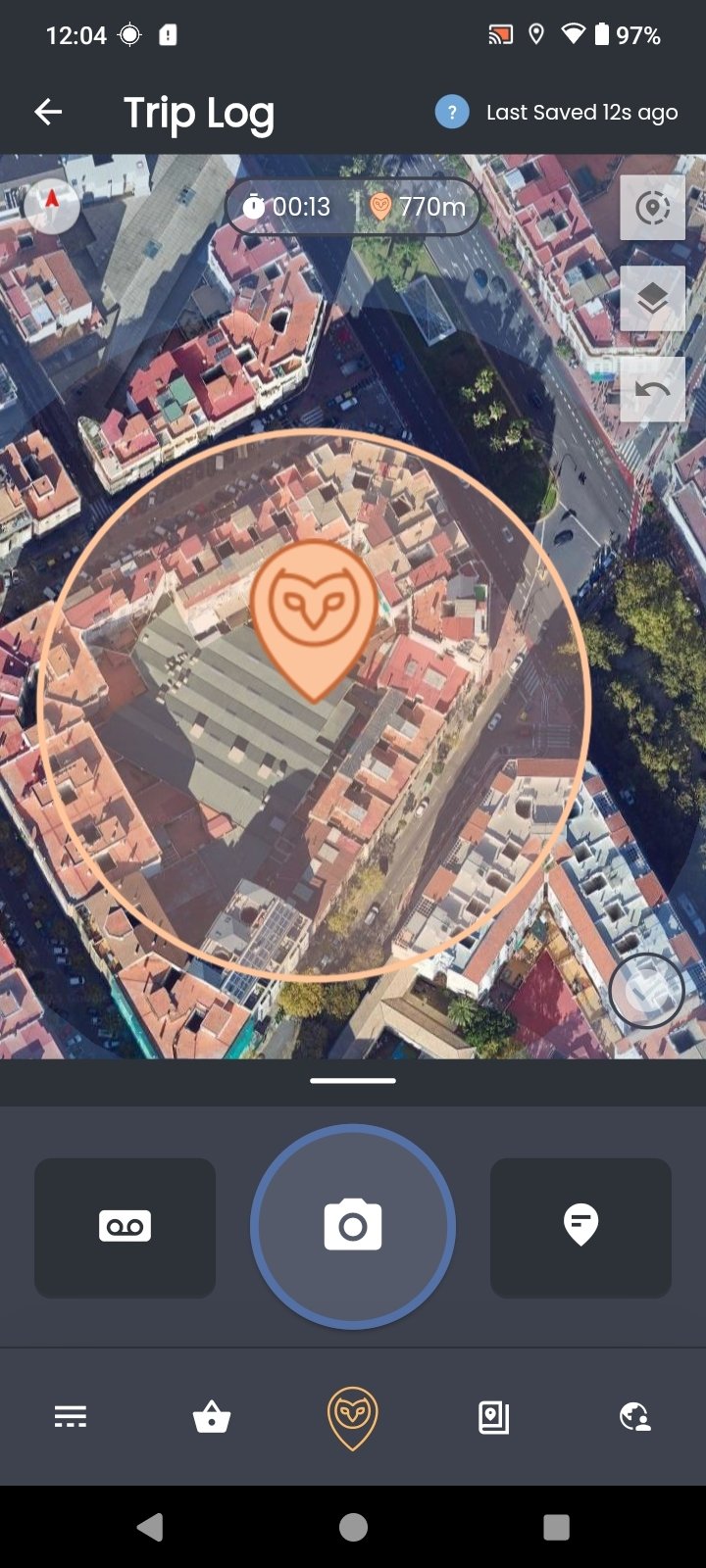Center map on my current location
706x1568 pixels.
coord(652,208)
